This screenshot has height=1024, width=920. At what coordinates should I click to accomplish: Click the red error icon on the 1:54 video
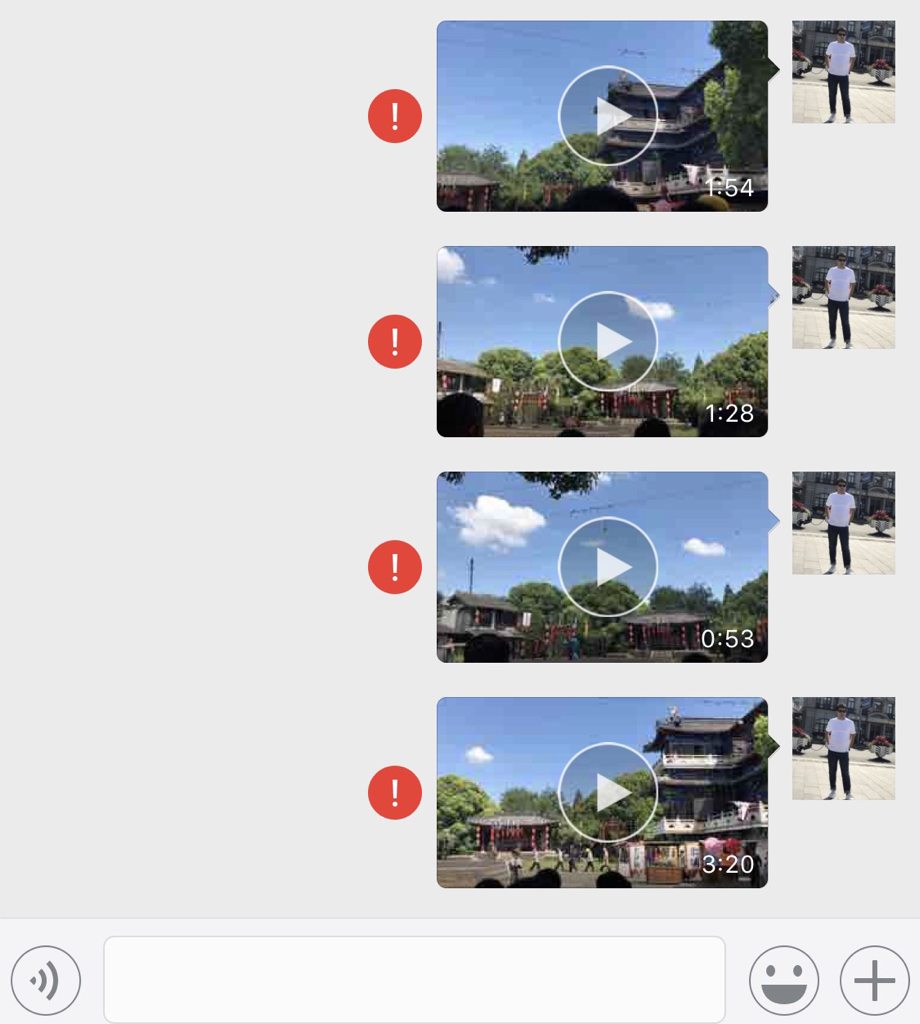coord(395,116)
